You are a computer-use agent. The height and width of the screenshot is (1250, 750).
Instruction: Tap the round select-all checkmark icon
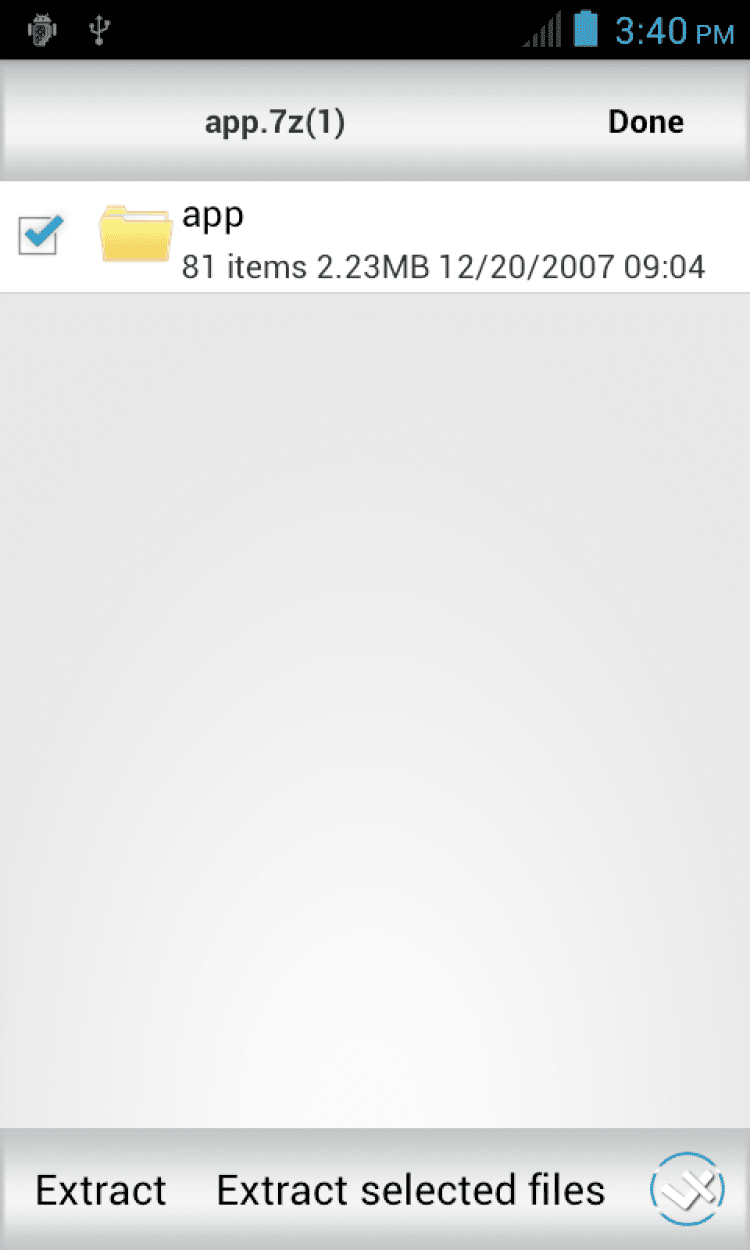[x=686, y=1190]
